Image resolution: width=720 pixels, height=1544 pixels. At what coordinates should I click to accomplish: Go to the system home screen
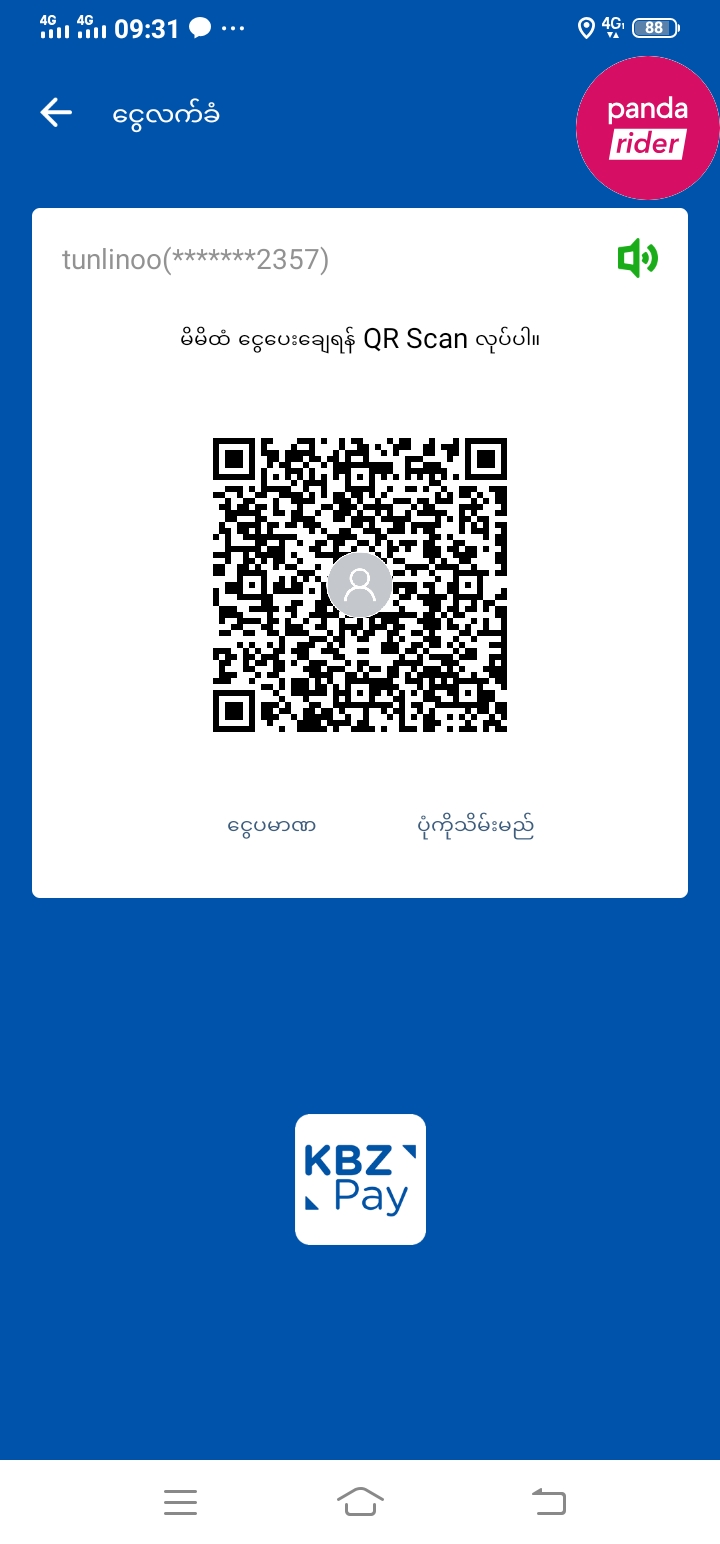coord(360,1501)
